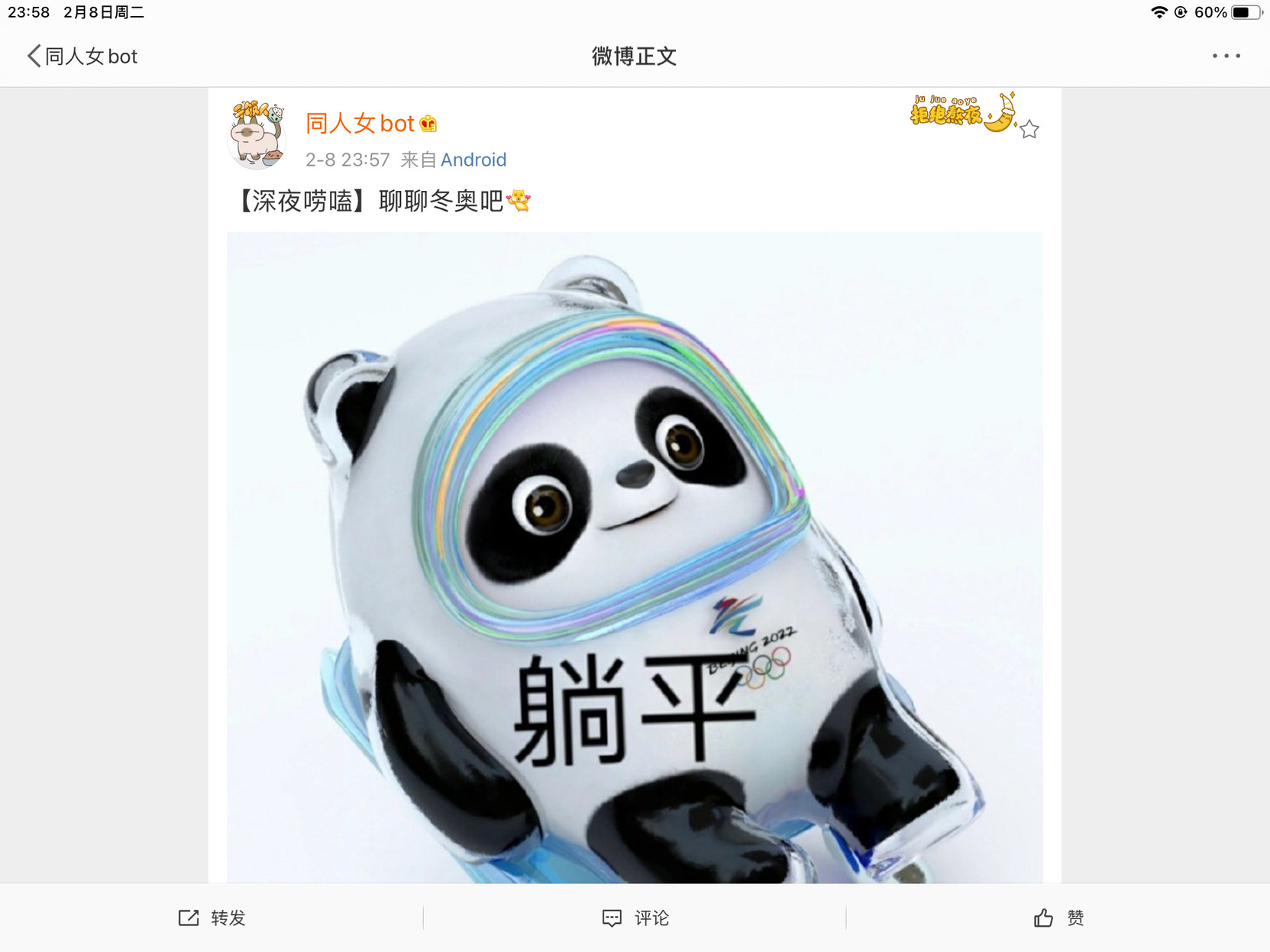The width and height of the screenshot is (1270, 952).
Task: Tap the 同人女bot username
Action: pyautogui.click(x=360, y=124)
